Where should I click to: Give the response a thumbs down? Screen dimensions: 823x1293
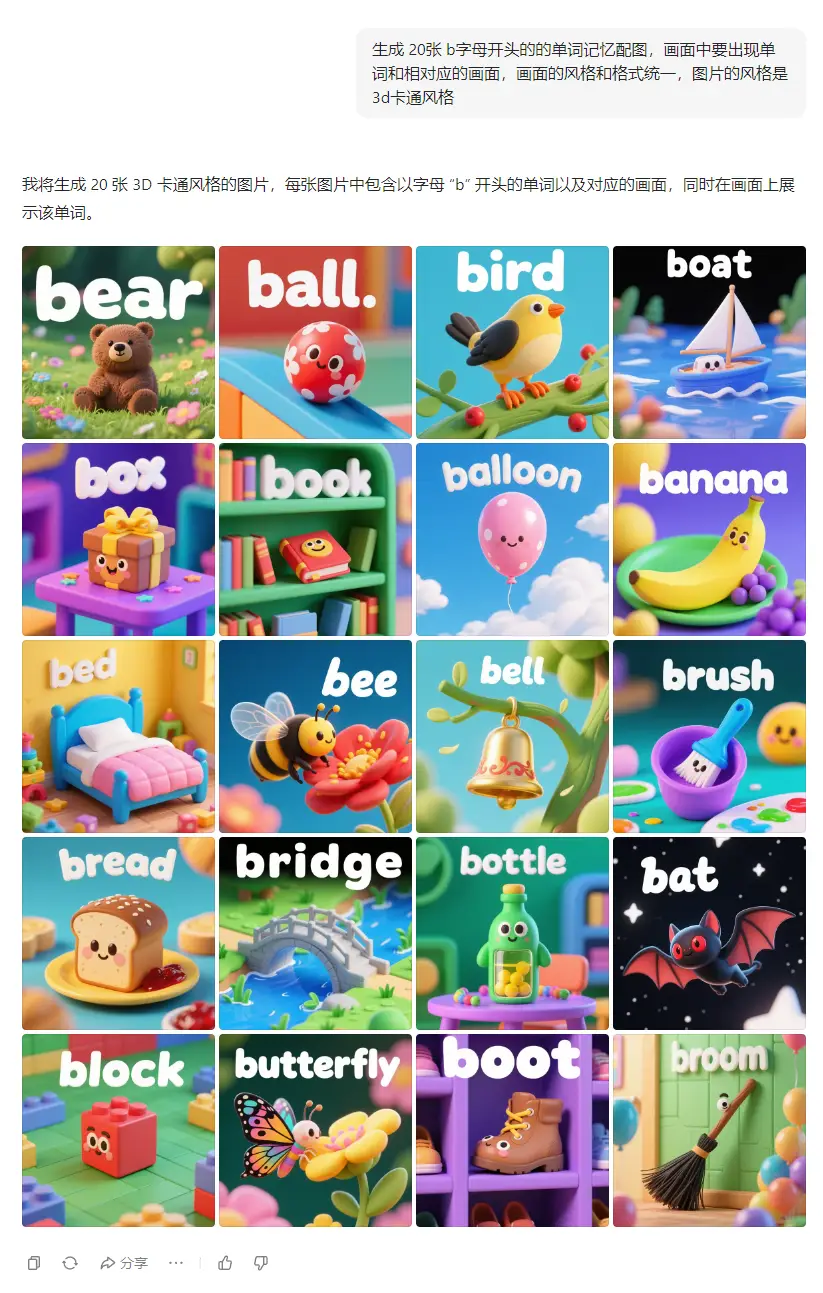261,1263
